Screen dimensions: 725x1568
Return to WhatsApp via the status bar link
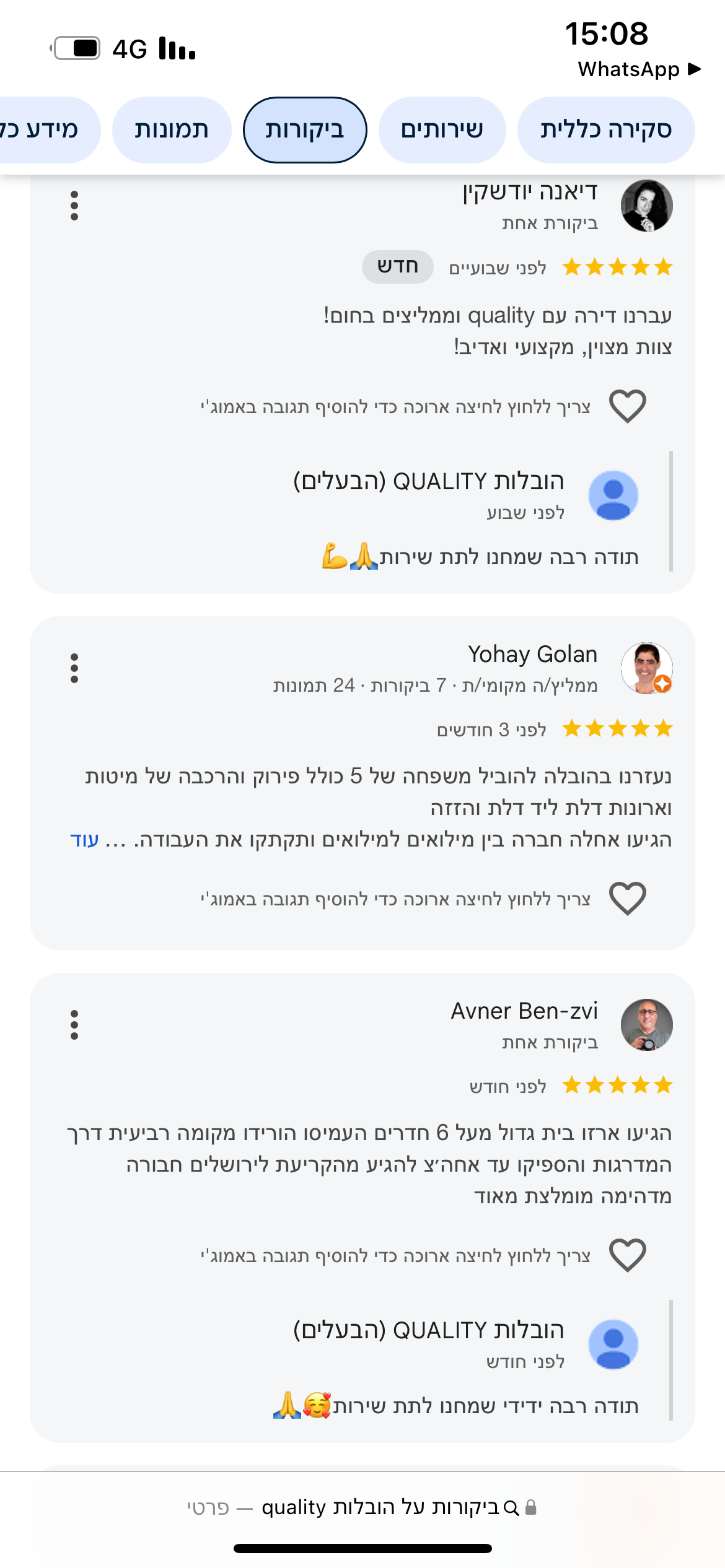(639, 69)
